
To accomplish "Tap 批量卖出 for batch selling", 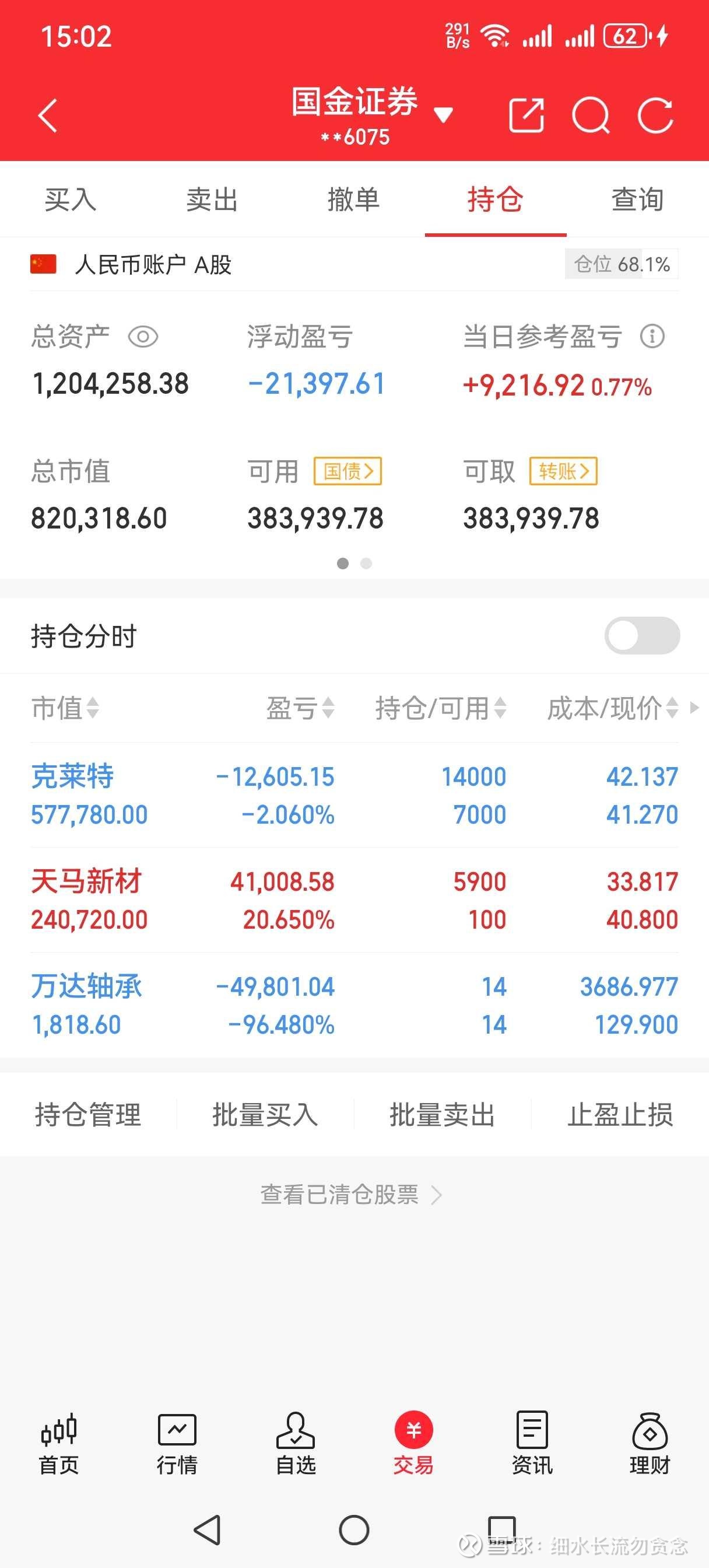I will coord(443,1115).
